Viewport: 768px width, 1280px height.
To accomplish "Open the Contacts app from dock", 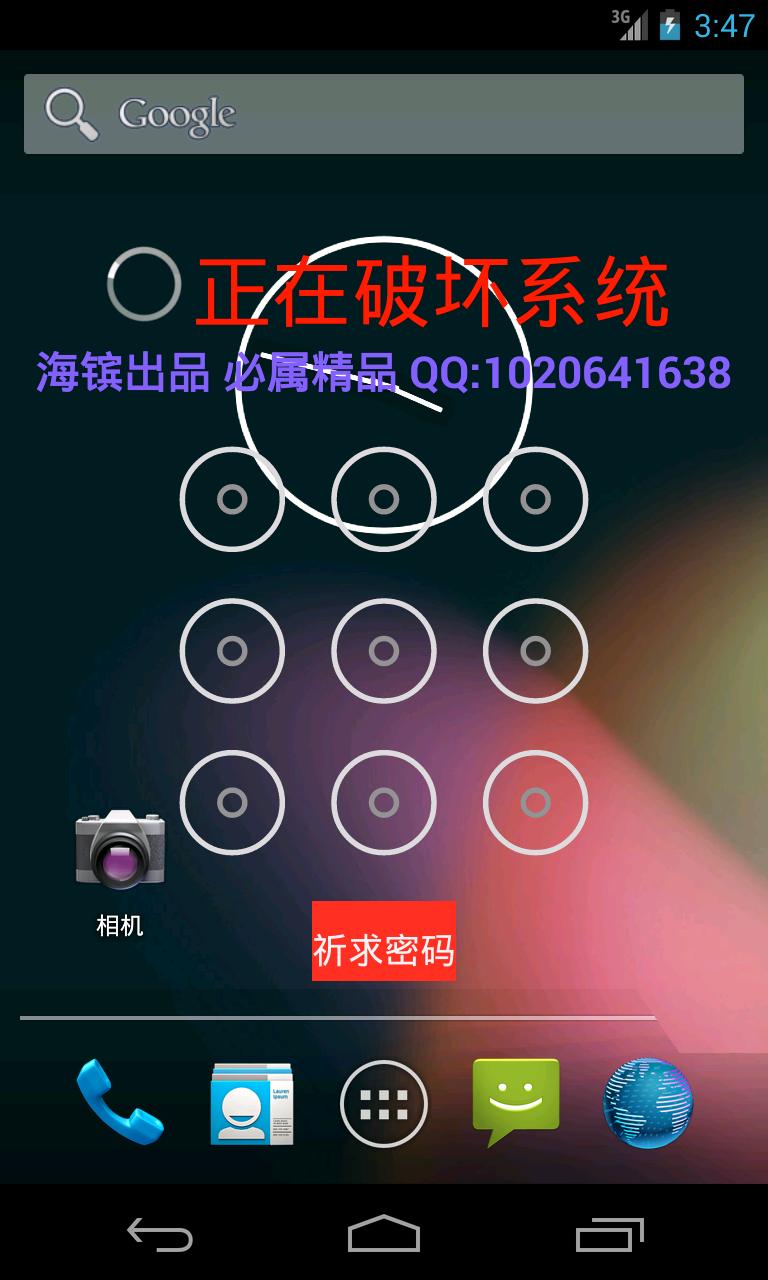I will pos(252,1103).
